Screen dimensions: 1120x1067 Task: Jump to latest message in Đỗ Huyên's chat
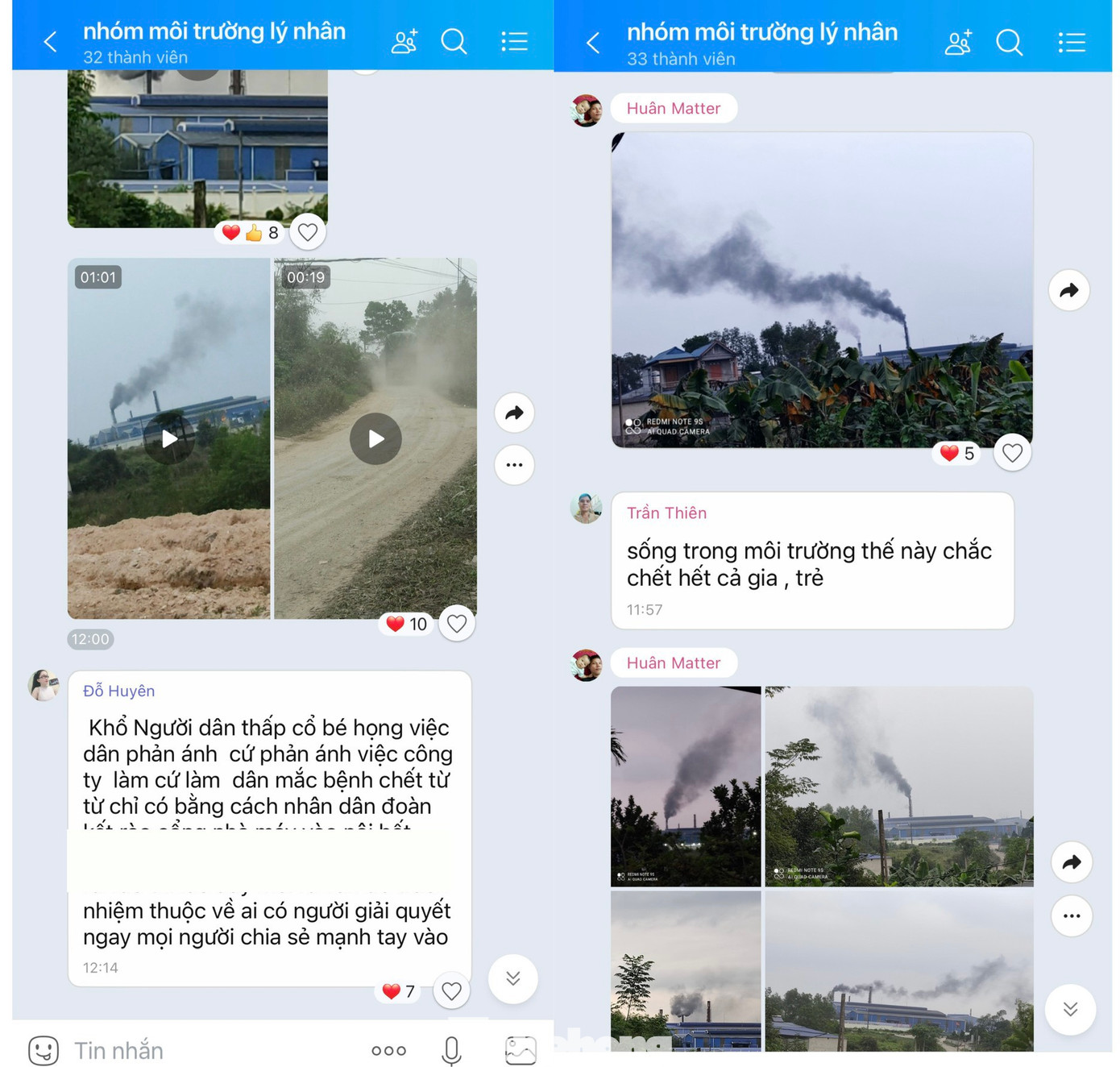513,978
